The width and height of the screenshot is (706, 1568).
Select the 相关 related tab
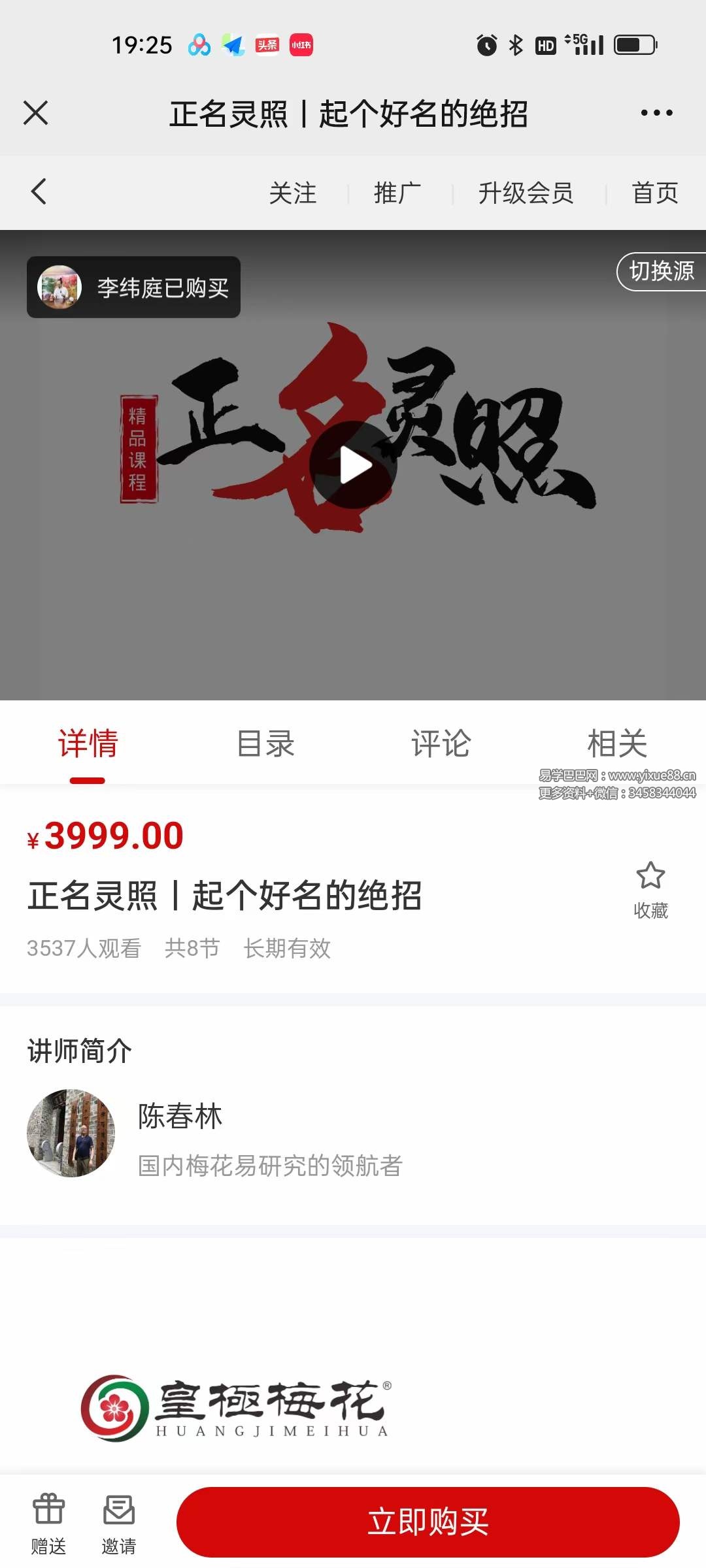click(x=617, y=743)
